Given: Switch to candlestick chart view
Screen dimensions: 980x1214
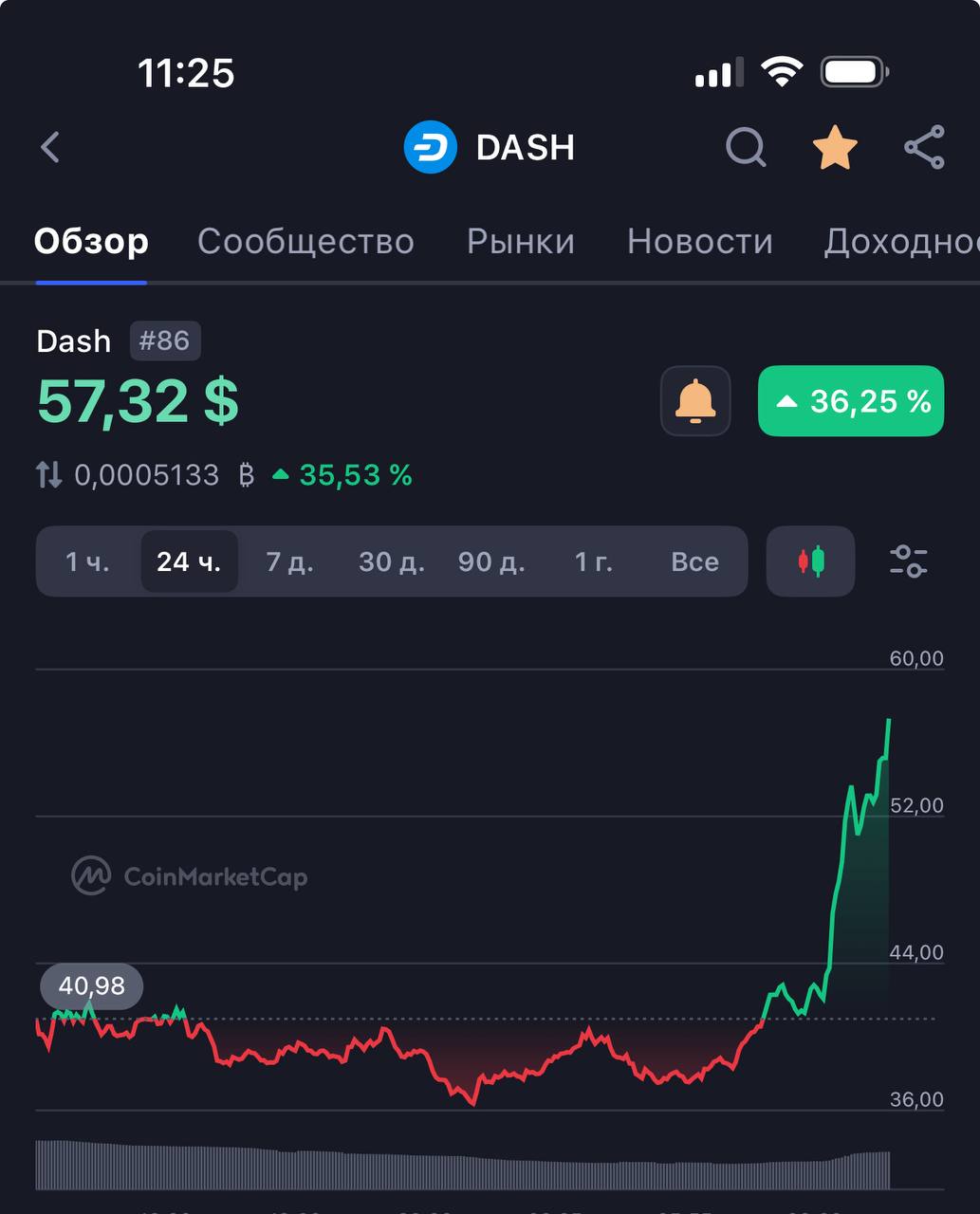Looking at the screenshot, I should (x=810, y=561).
